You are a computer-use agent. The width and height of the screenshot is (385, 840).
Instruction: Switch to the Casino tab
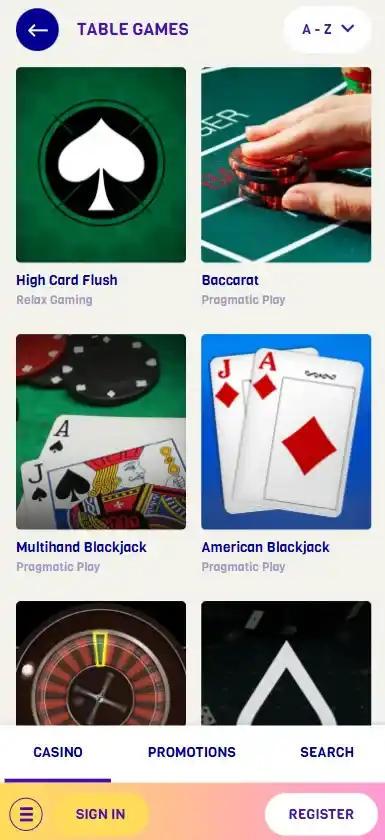tap(58, 752)
